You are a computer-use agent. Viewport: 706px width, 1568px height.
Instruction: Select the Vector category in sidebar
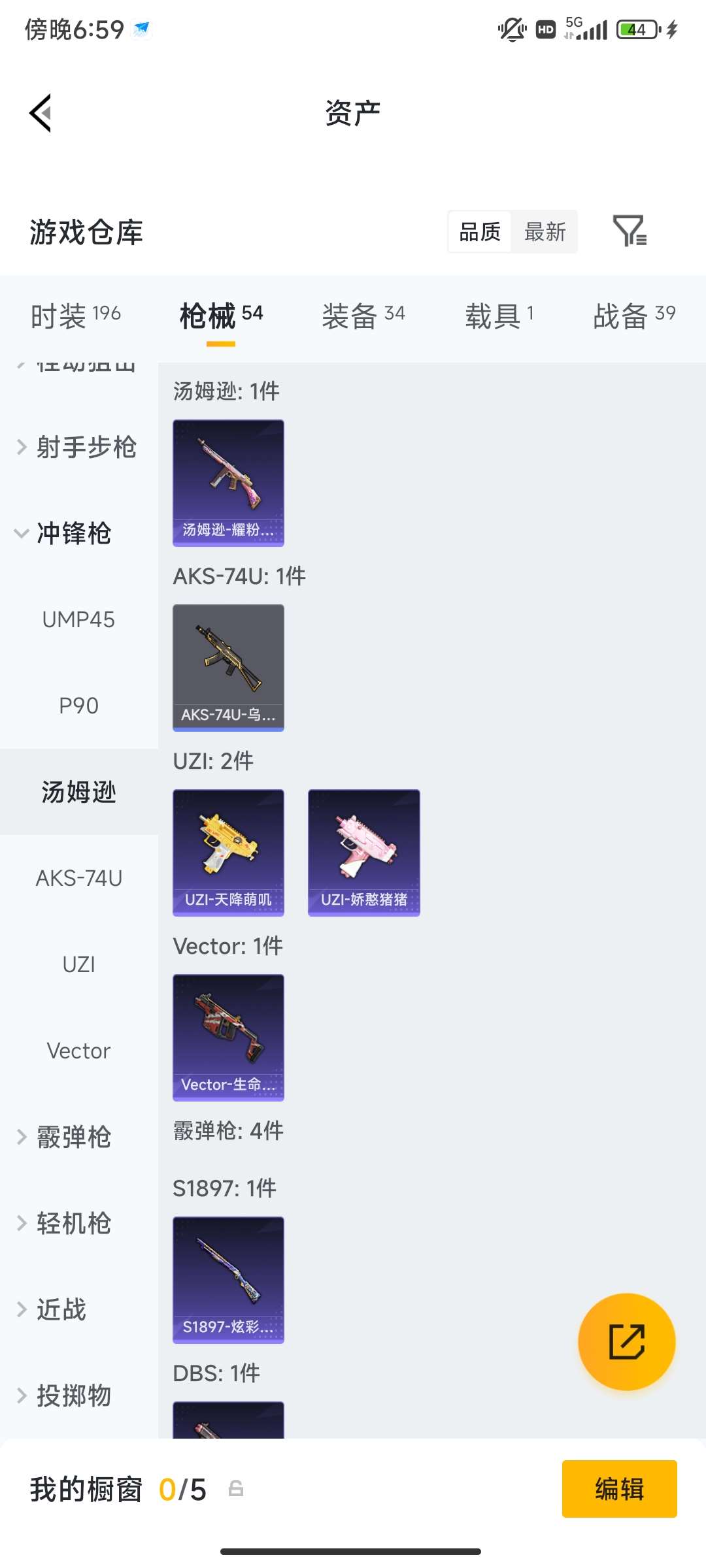(78, 1051)
